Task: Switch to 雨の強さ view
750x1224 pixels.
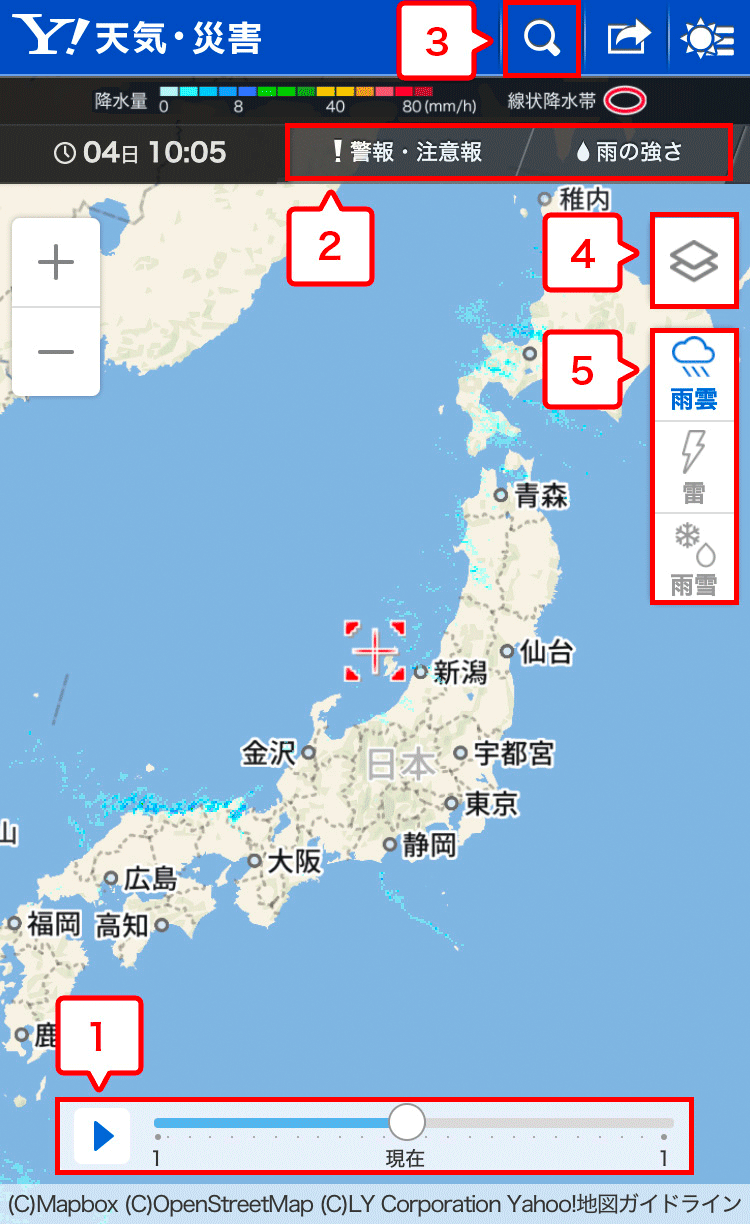Action: pos(630,152)
